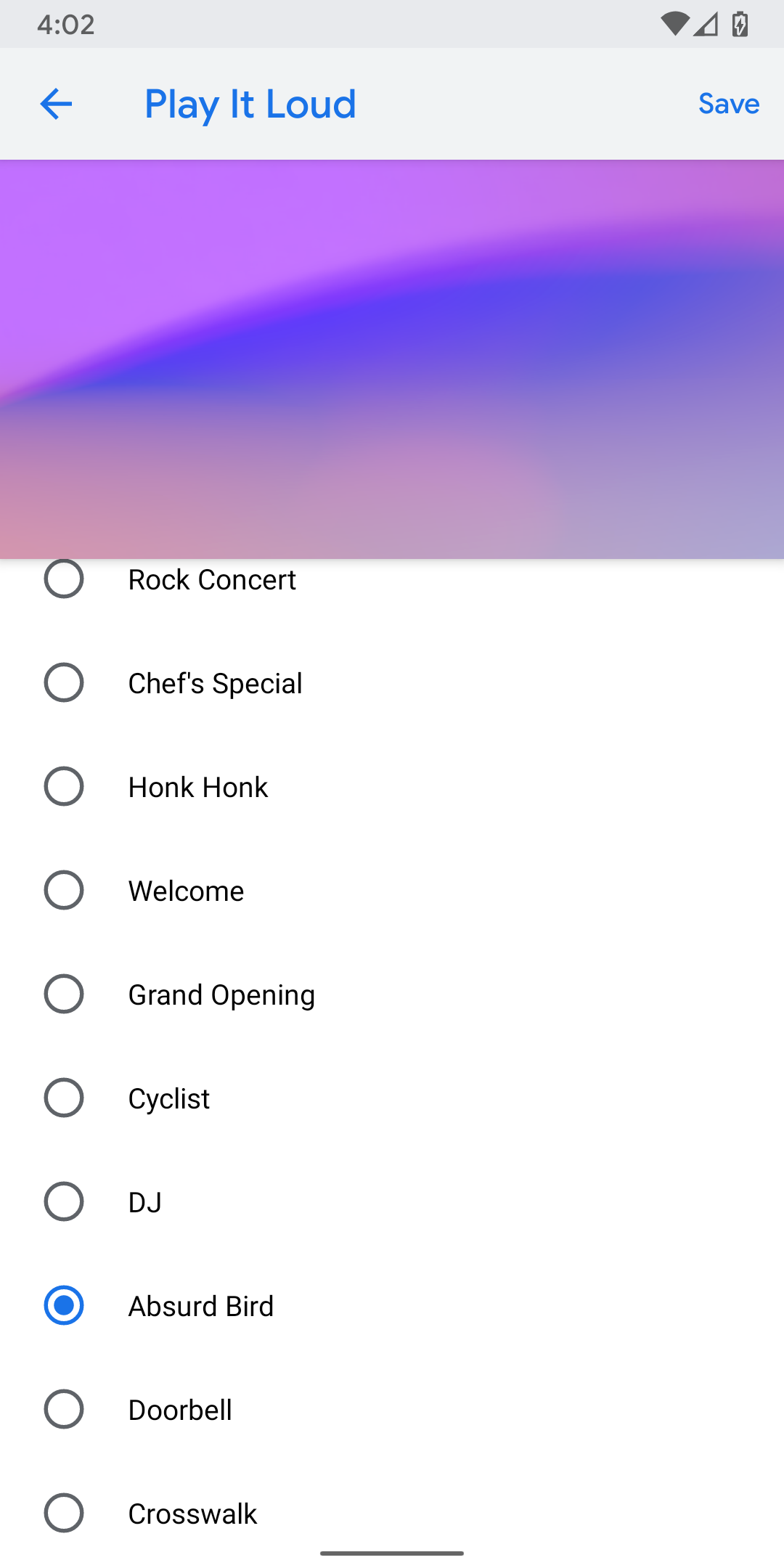Choose the DJ sound option
The width and height of the screenshot is (784, 1568).
pyautogui.click(x=64, y=1201)
